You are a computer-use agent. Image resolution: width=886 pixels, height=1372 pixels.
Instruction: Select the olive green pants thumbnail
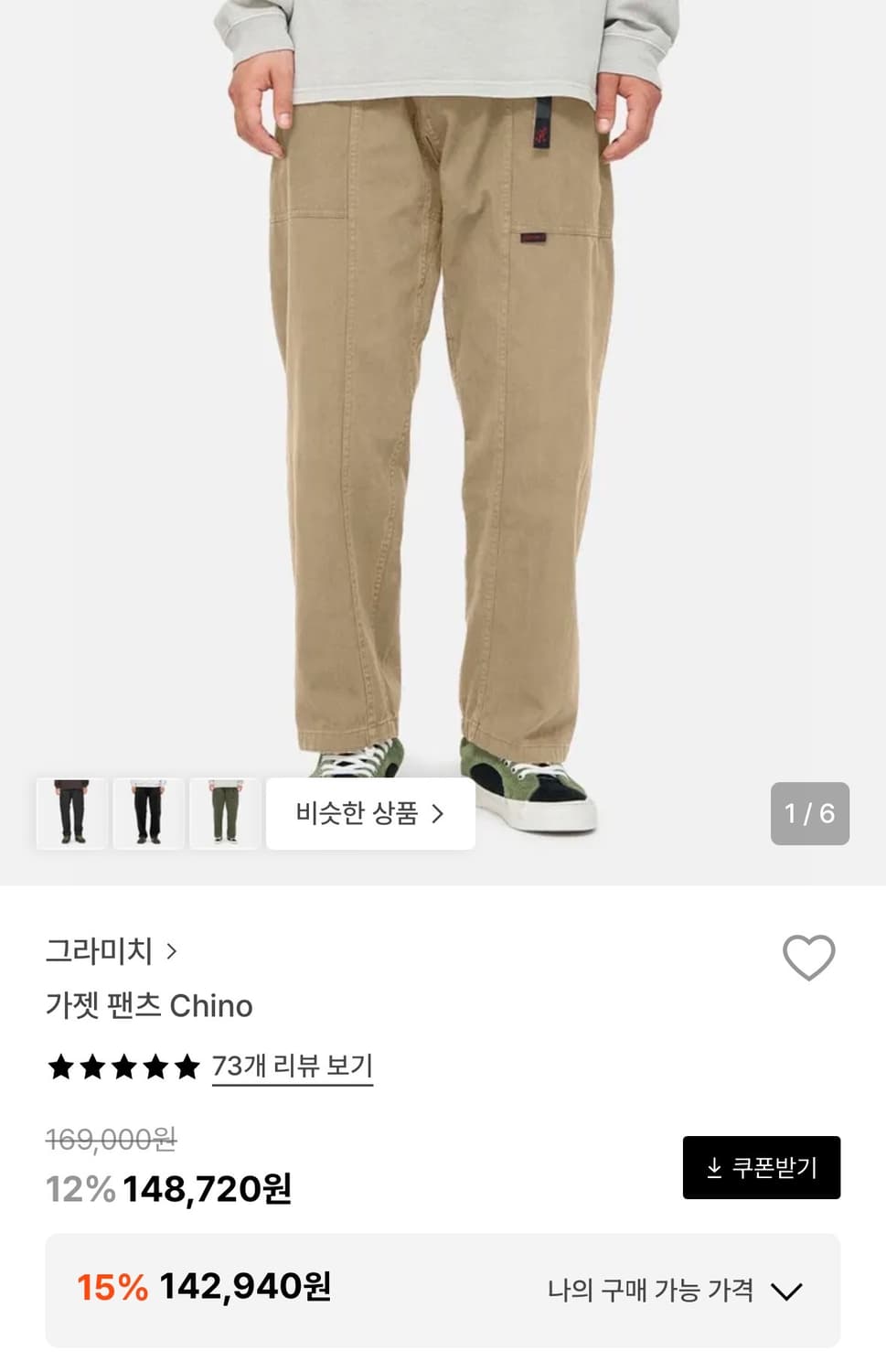click(225, 814)
